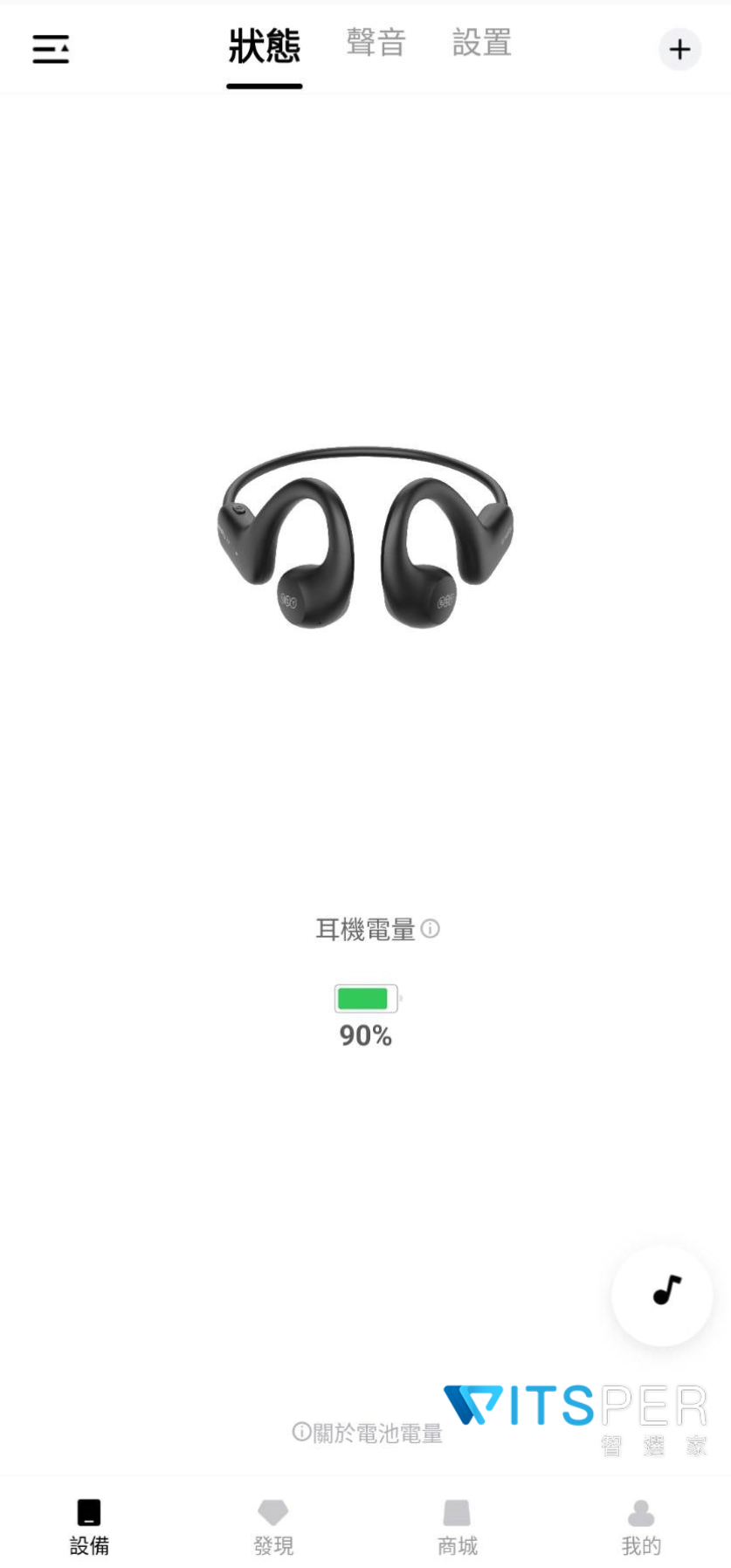Open the device list menu icon

[x=51, y=49]
